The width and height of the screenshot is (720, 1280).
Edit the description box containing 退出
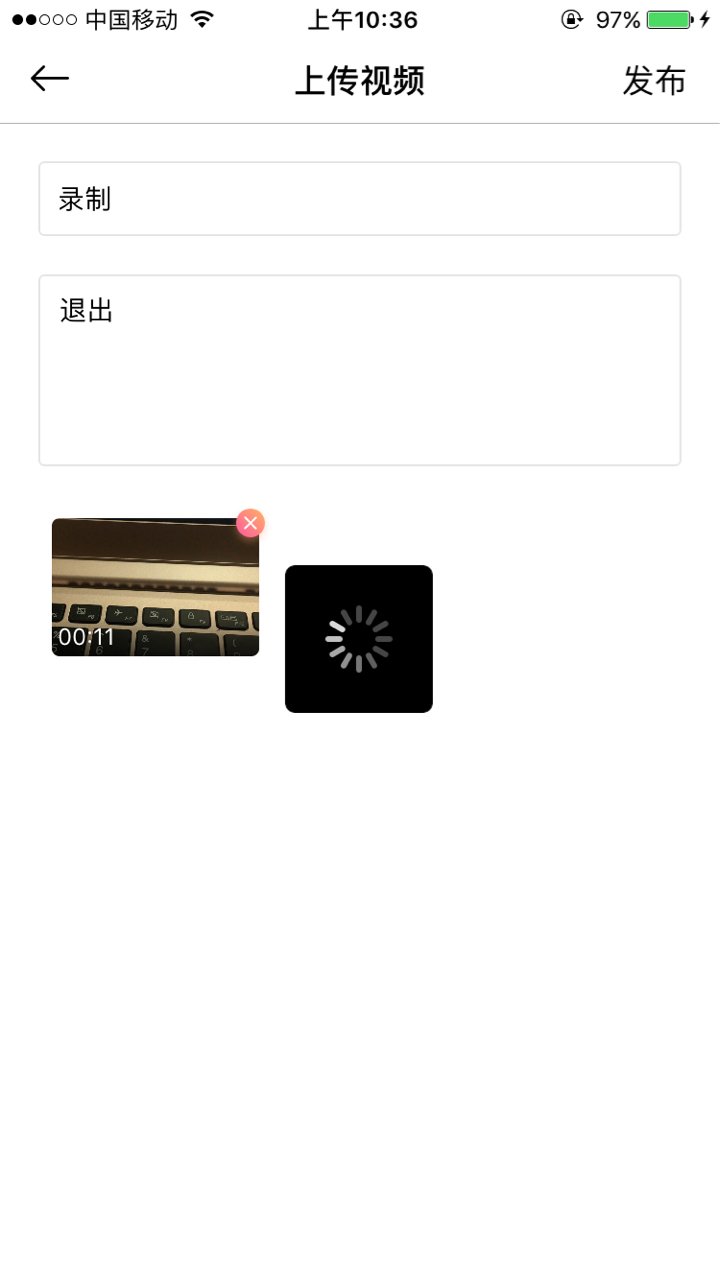coord(360,370)
